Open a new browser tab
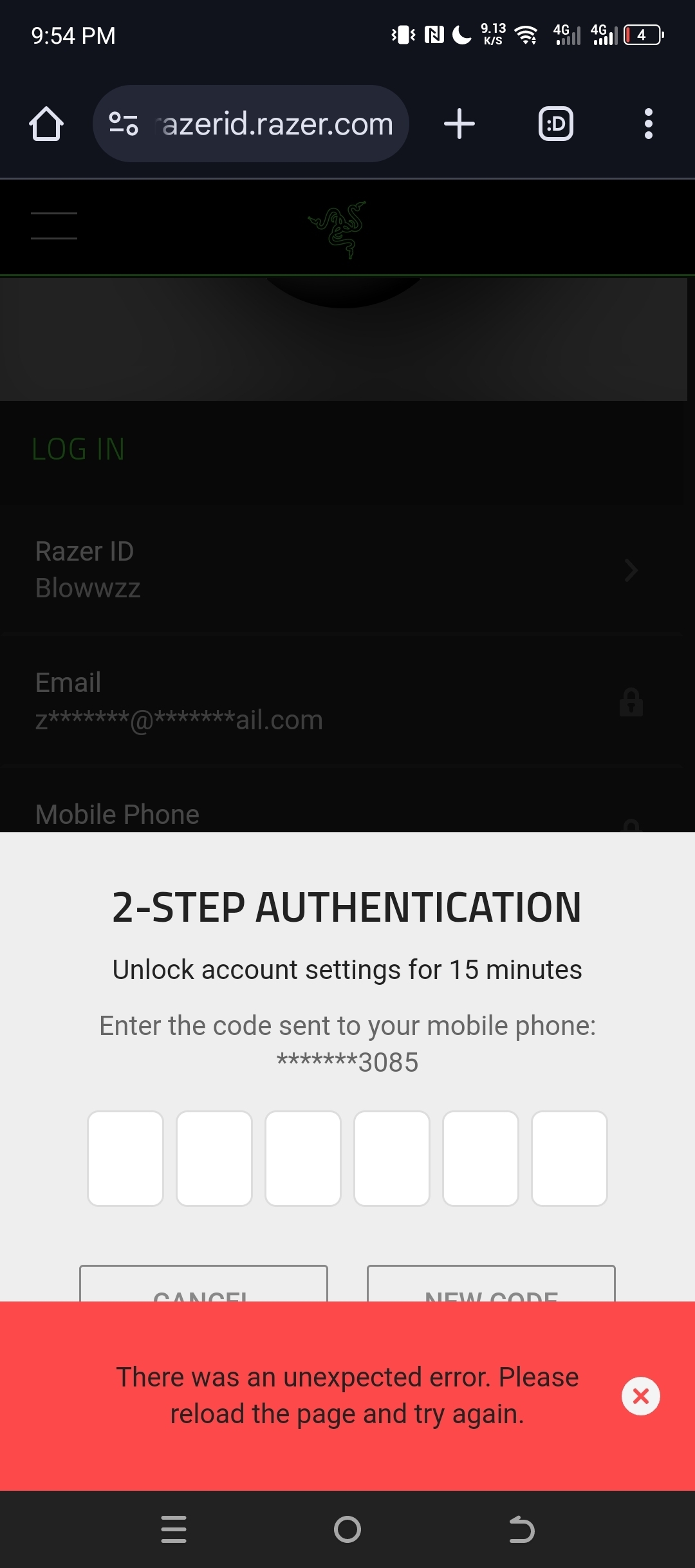The image size is (695, 1568). [459, 124]
